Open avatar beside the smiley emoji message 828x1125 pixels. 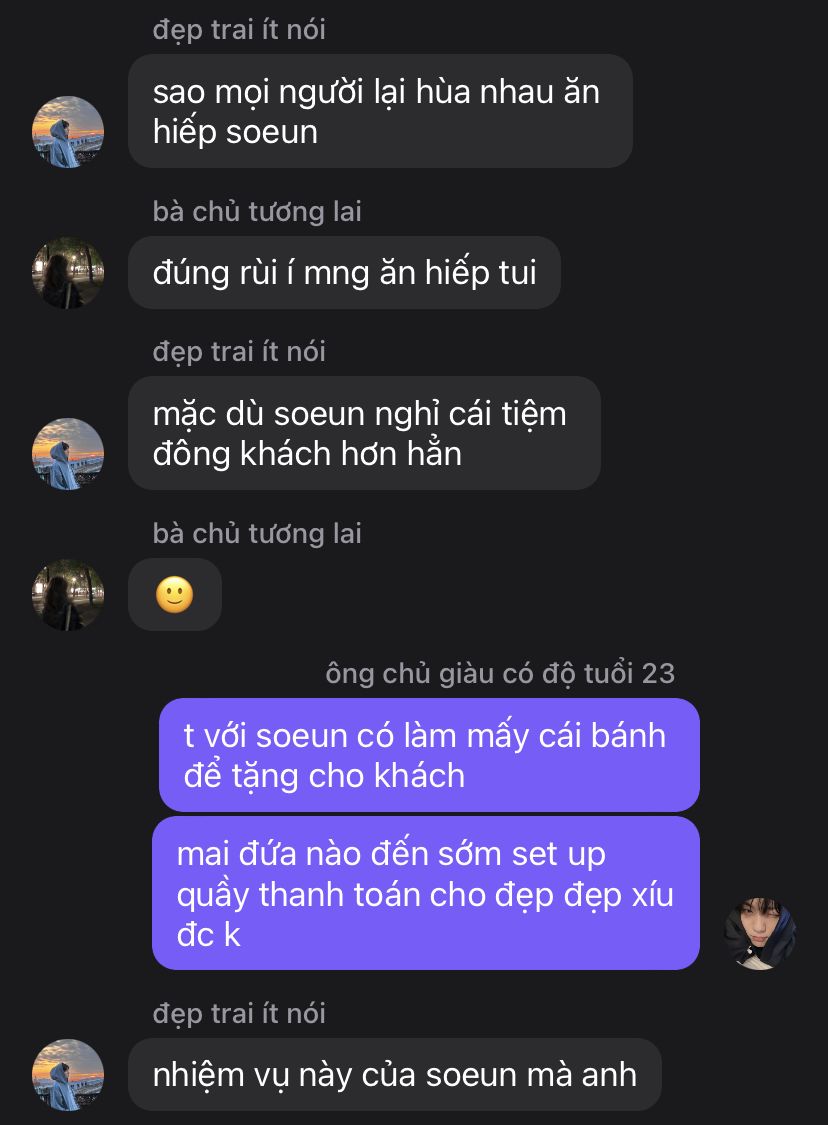coord(68,595)
